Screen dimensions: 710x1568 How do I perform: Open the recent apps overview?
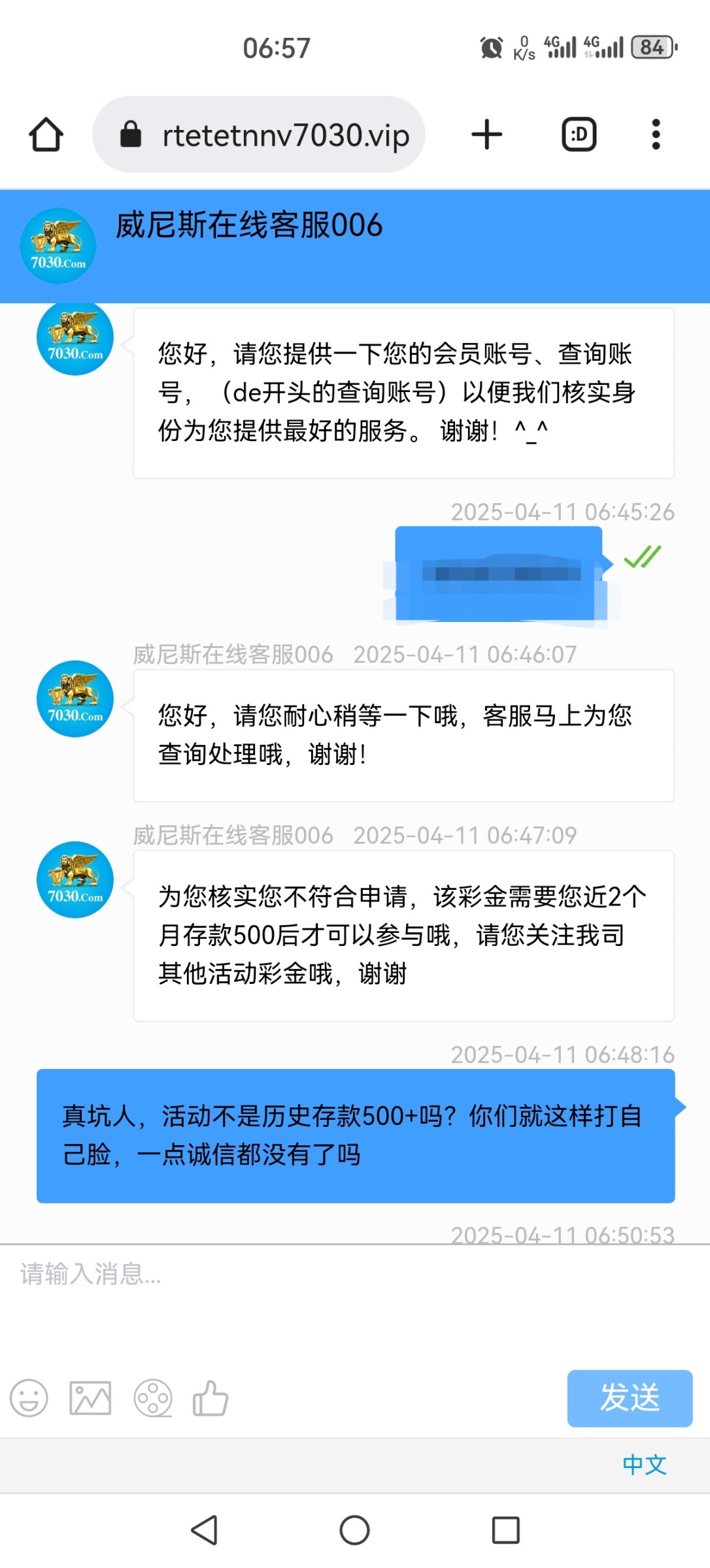(x=505, y=1530)
